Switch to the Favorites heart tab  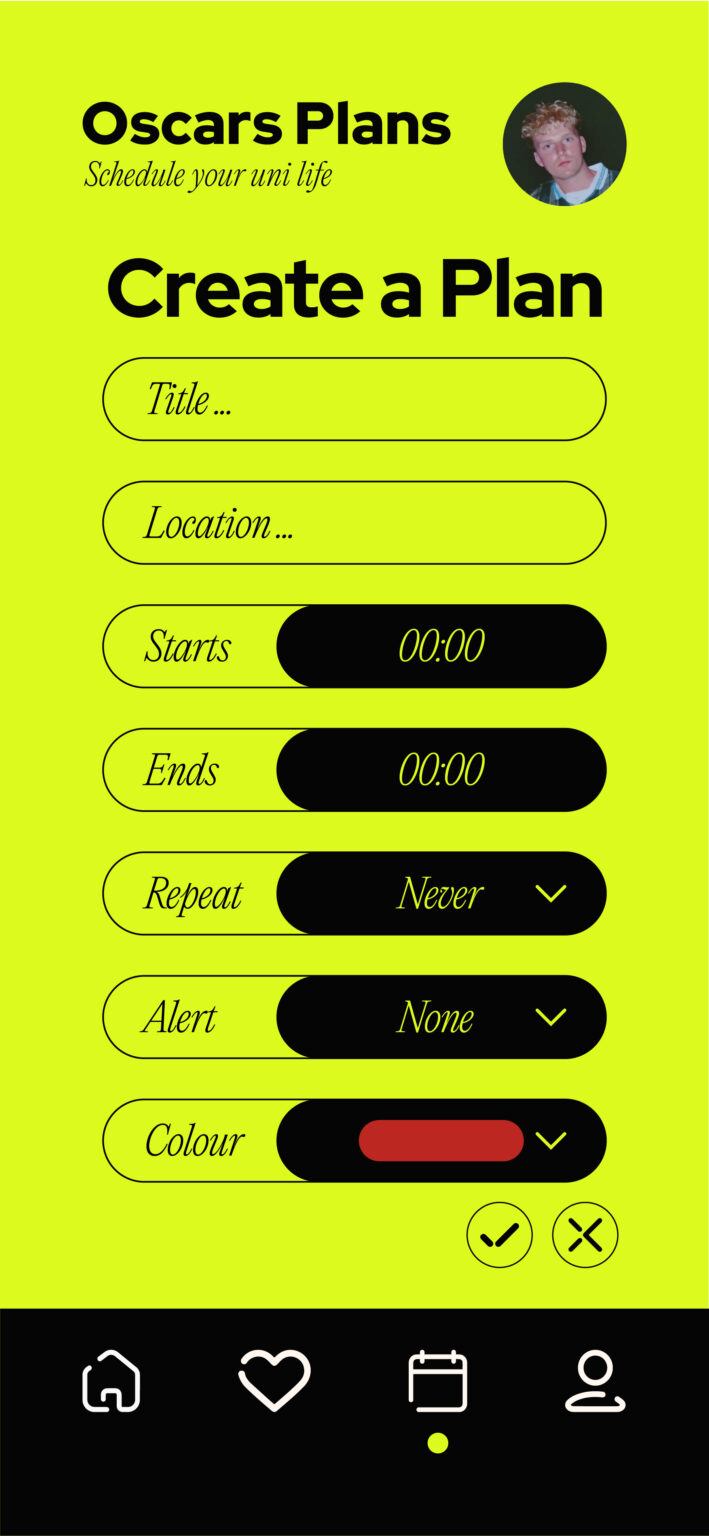pos(274,1381)
